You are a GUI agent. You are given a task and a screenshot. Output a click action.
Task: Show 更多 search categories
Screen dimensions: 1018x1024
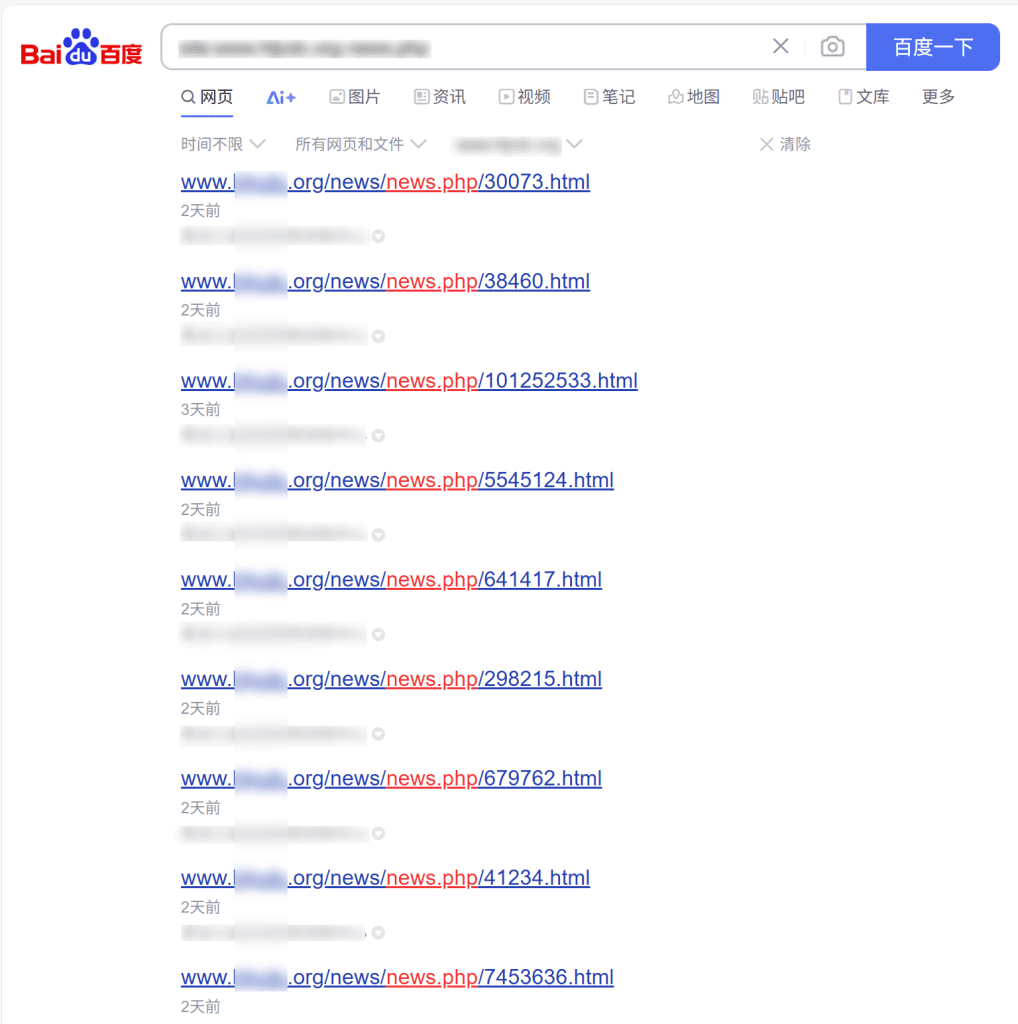pos(938,97)
